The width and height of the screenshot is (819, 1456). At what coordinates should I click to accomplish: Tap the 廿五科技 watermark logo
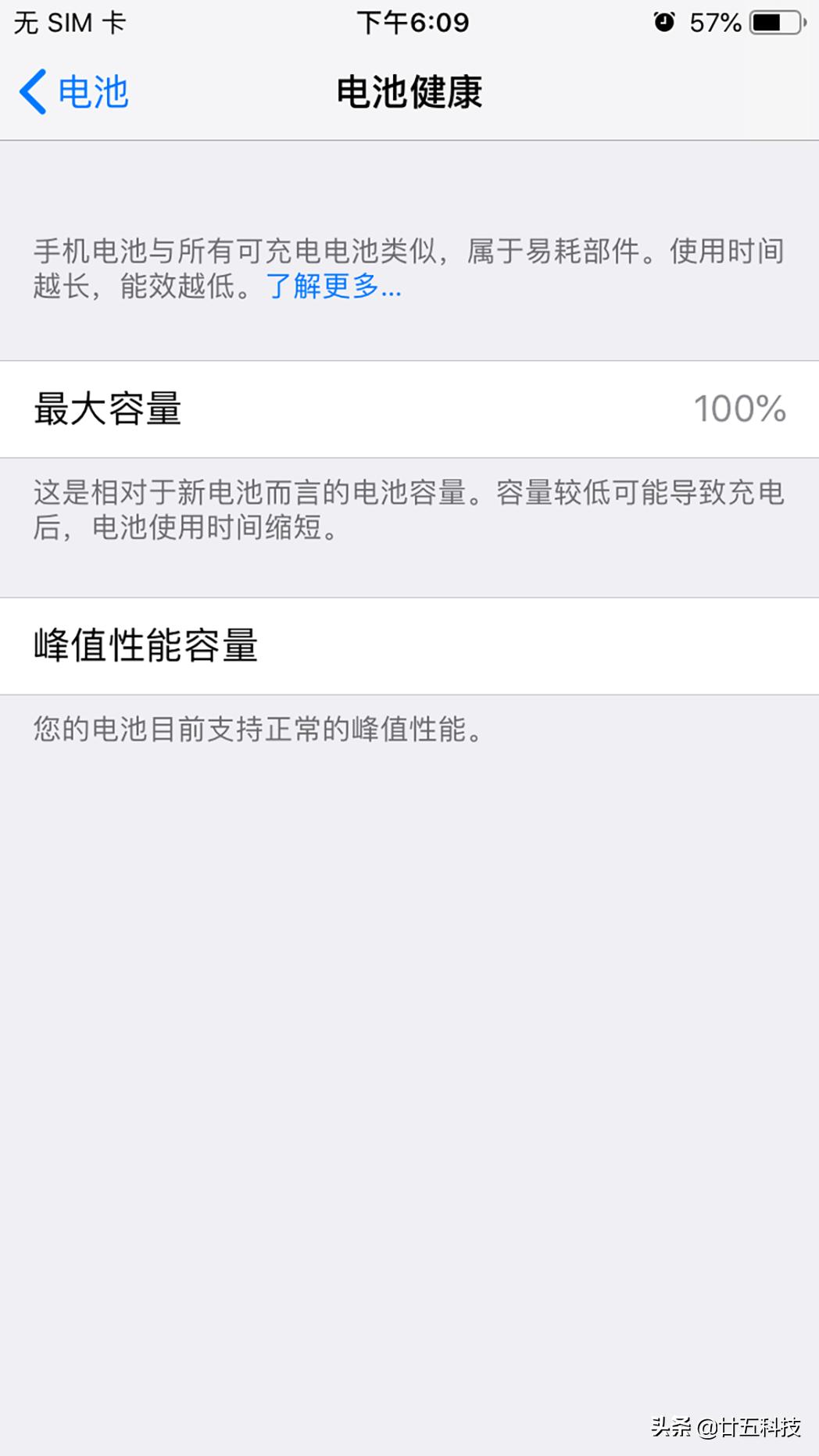[x=748, y=1427]
